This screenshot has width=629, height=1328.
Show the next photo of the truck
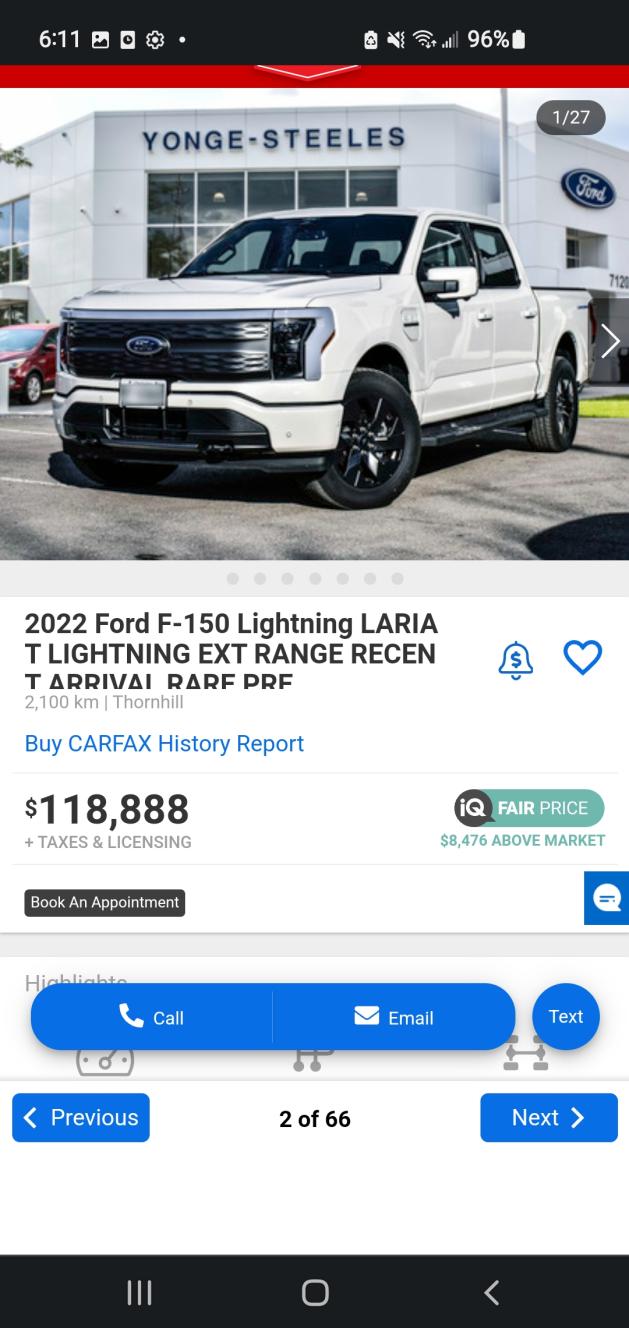[609, 341]
